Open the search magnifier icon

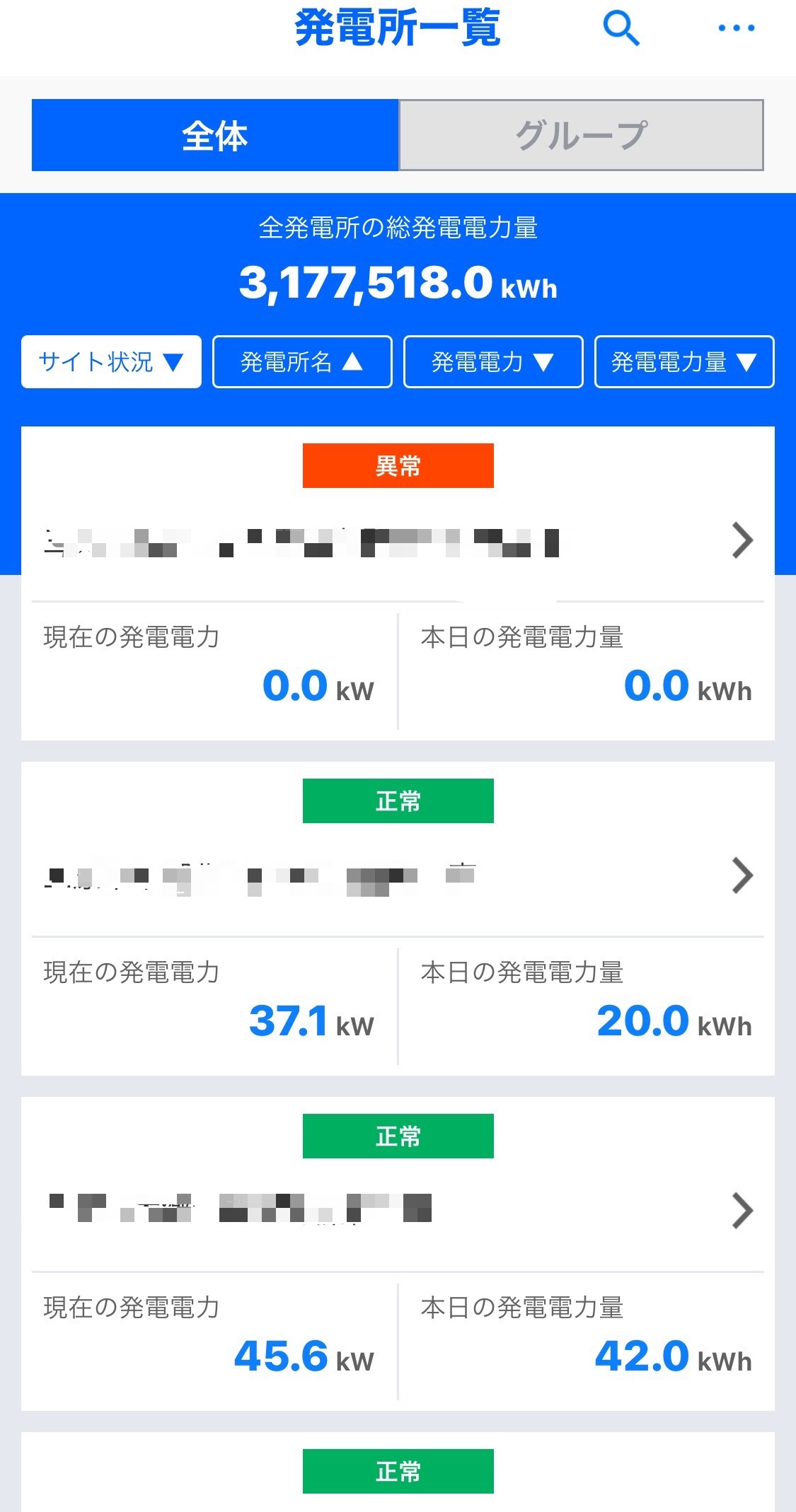[621, 28]
